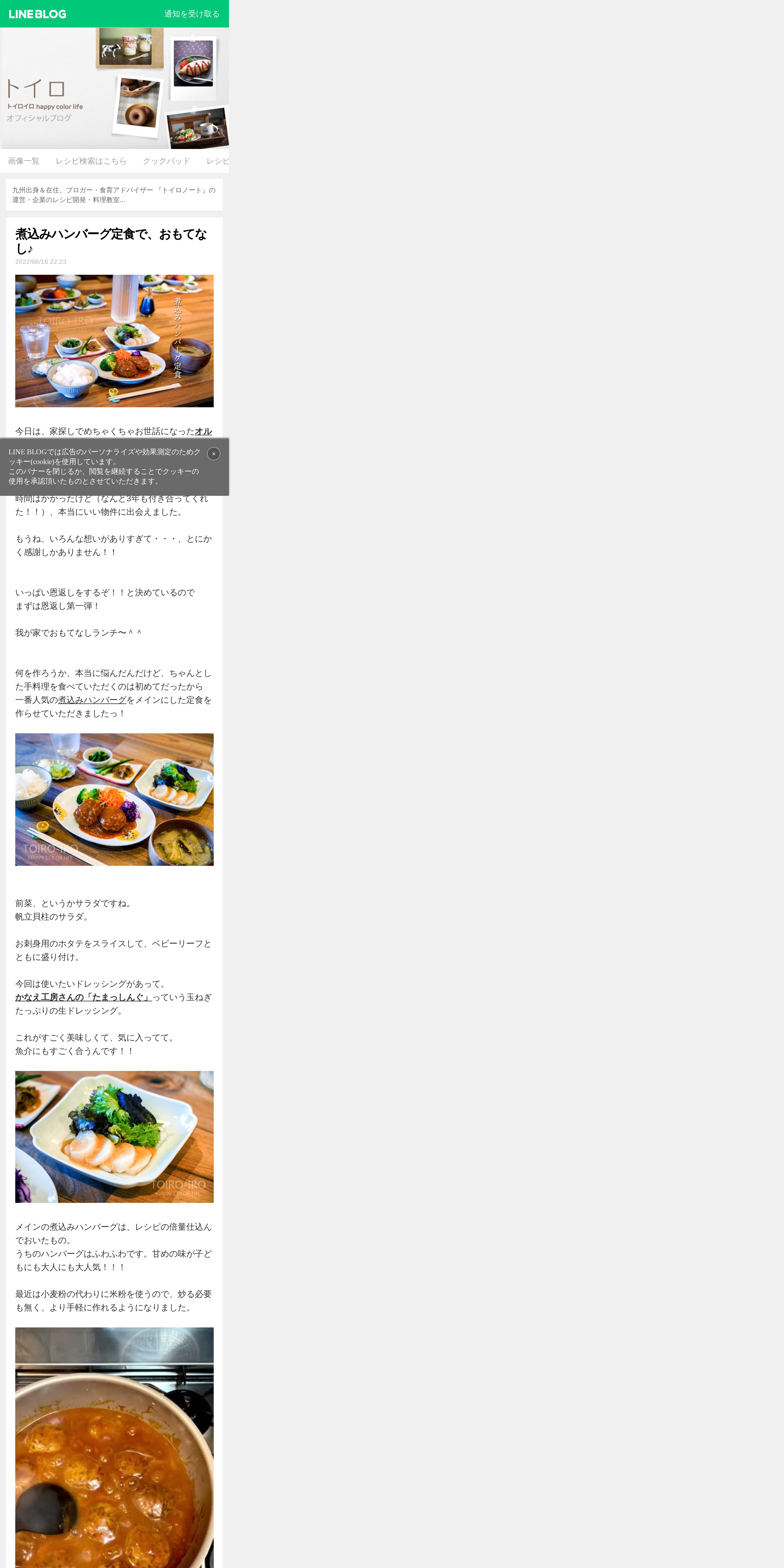Screen dimensions: 784x1568
Task: View the first 煮込みハンバーグ定食 photo
Action: click(114, 341)
